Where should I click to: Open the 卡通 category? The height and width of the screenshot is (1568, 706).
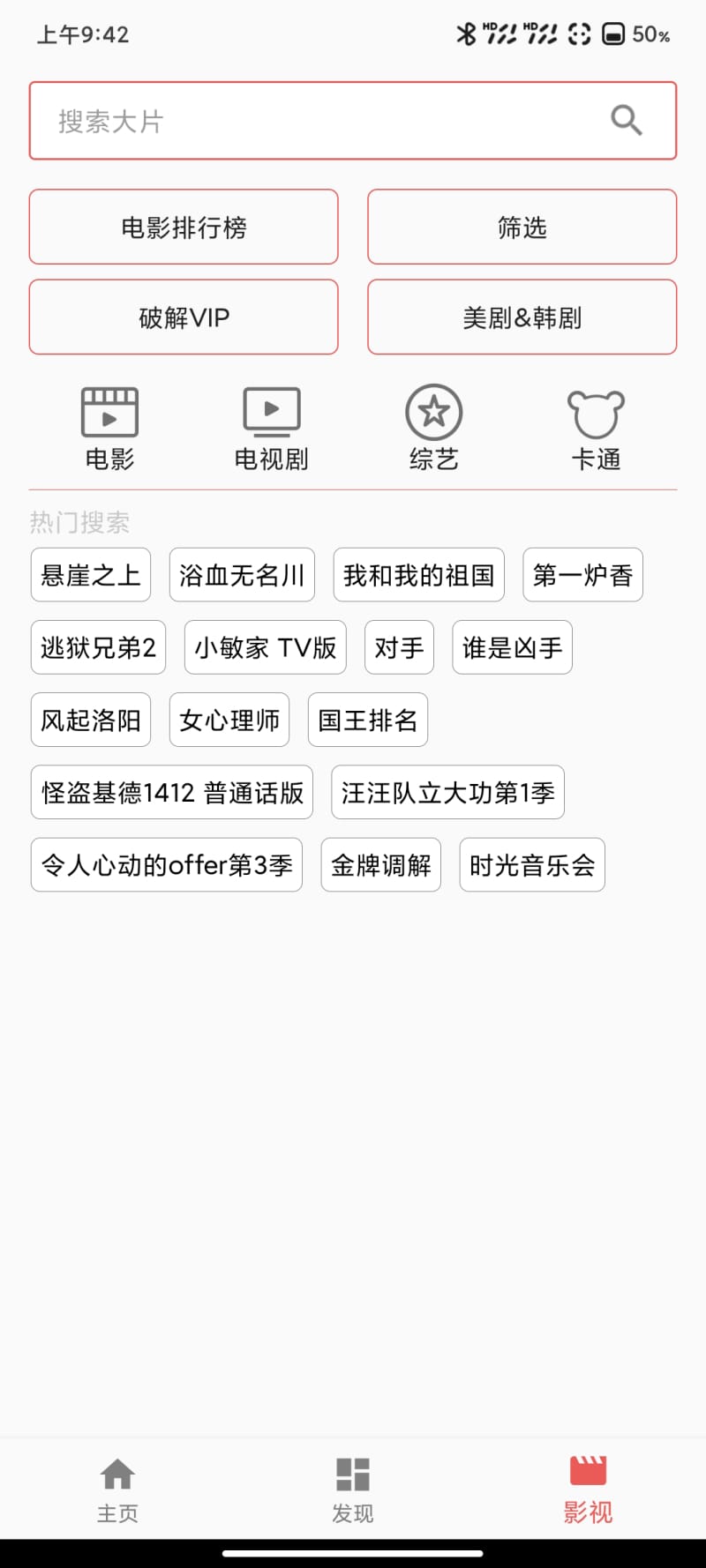596,429
